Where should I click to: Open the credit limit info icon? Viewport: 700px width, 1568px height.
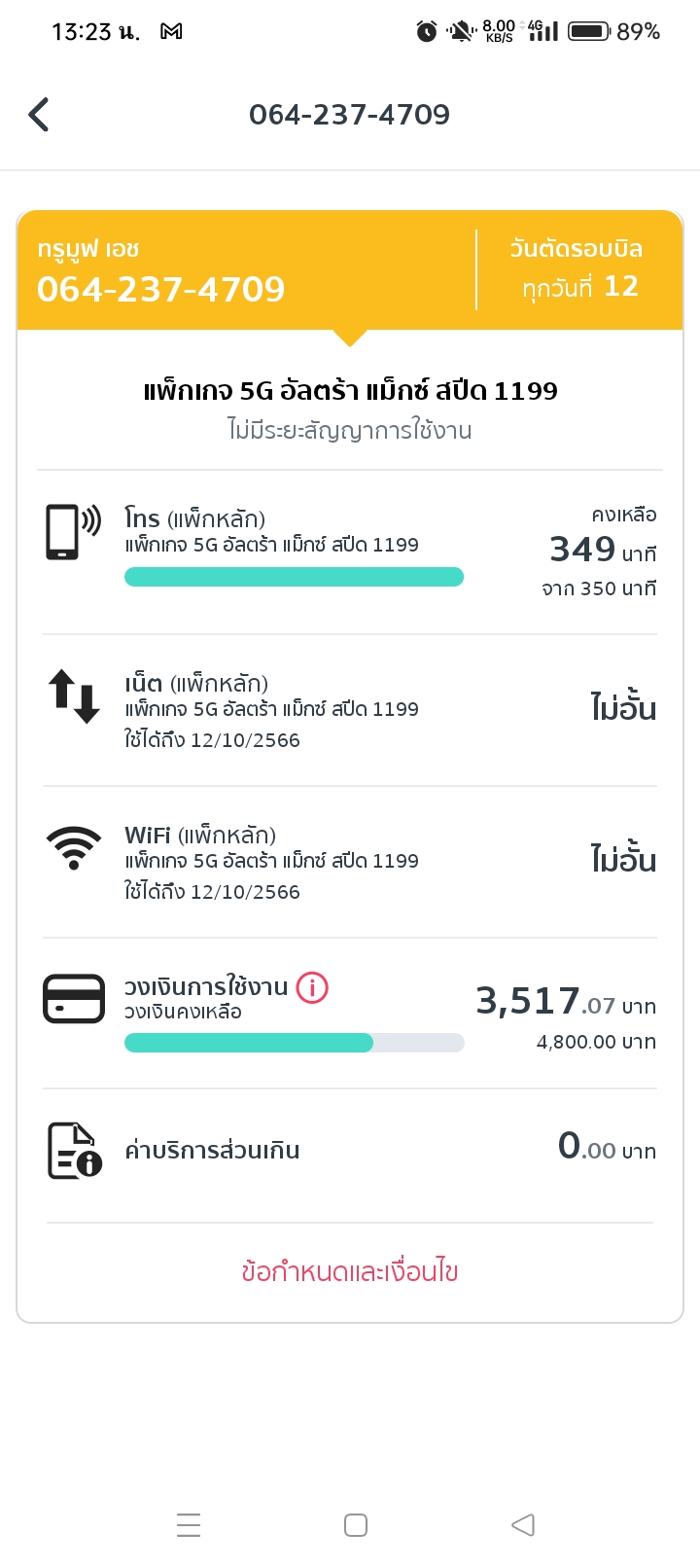tap(312, 988)
